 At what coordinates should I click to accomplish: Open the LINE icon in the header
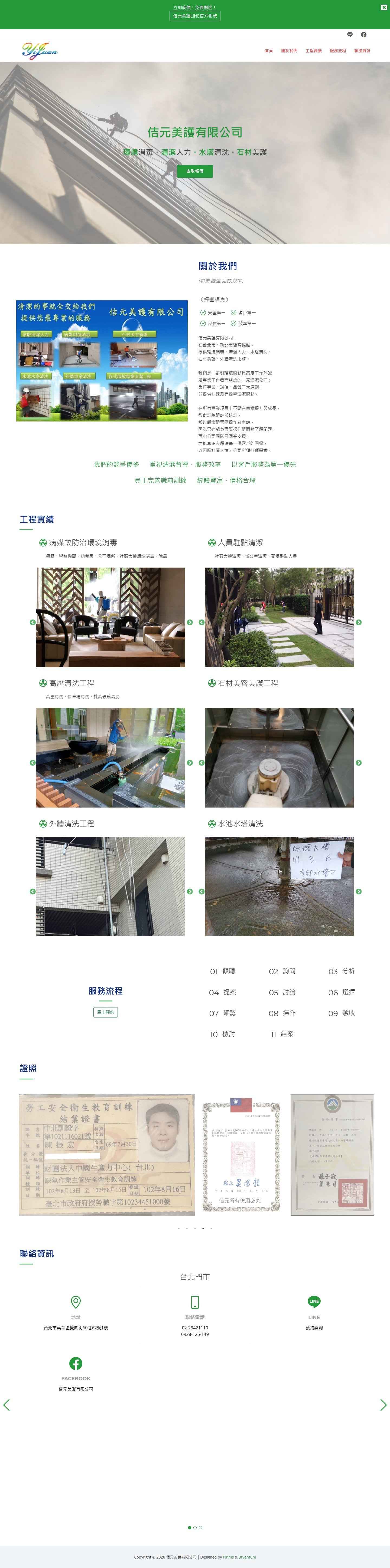350,35
